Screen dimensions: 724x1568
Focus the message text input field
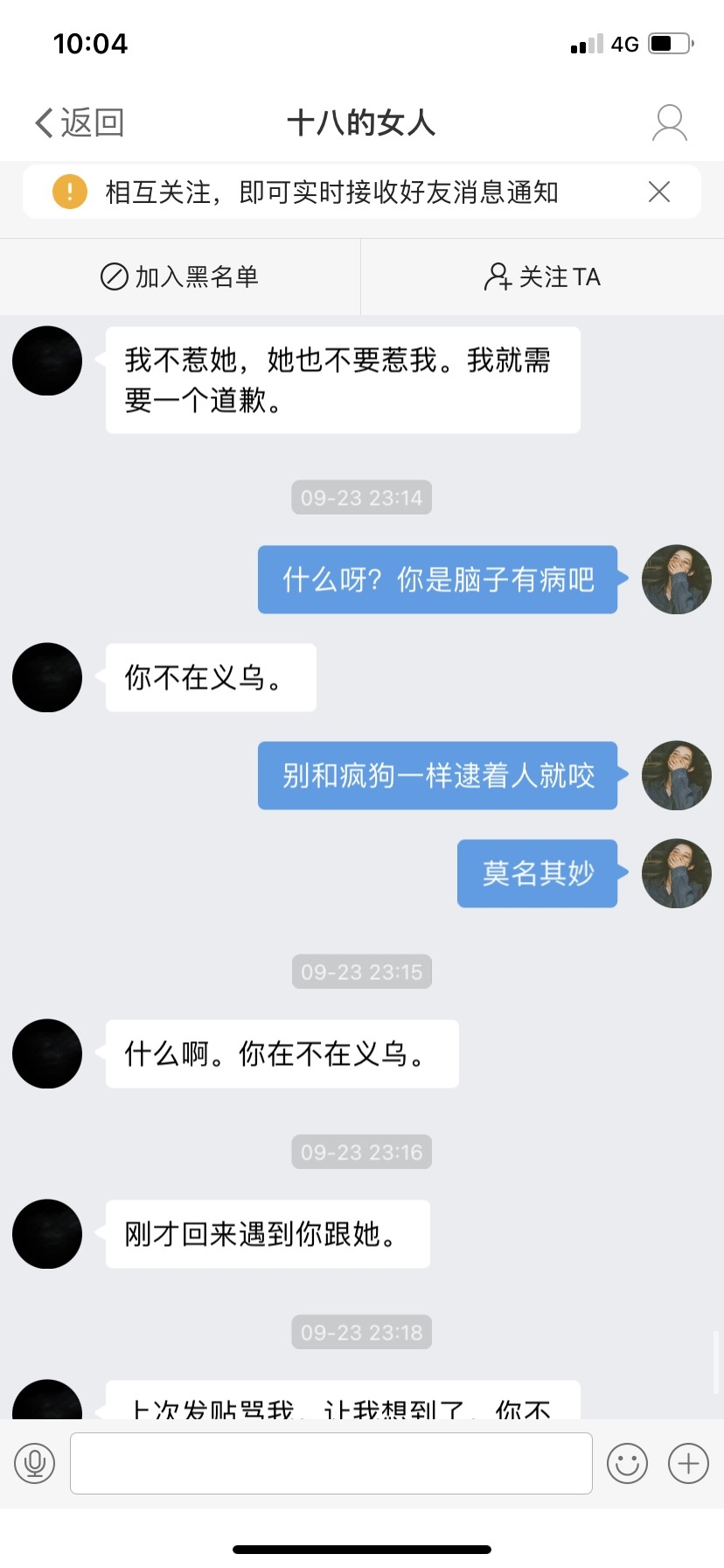(x=331, y=1462)
